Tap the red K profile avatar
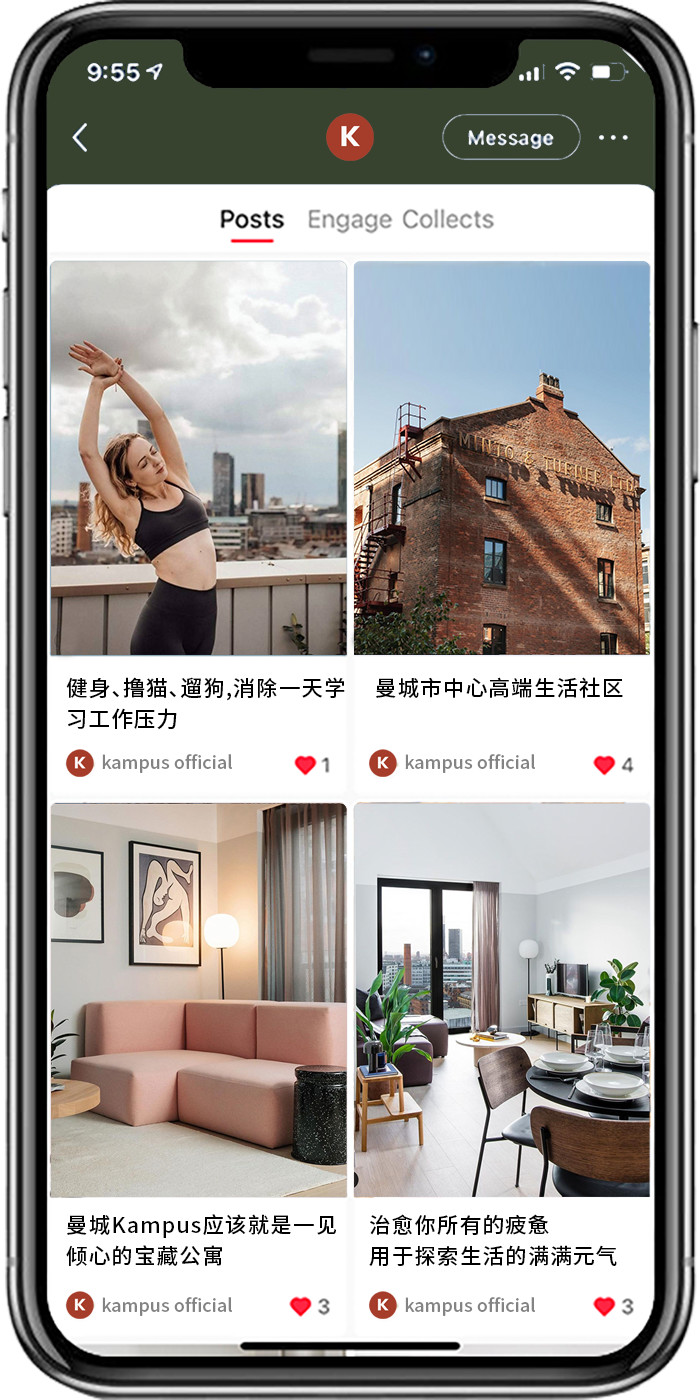Image resolution: width=700 pixels, height=1400 pixels. pyautogui.click(x=349, y=137)
